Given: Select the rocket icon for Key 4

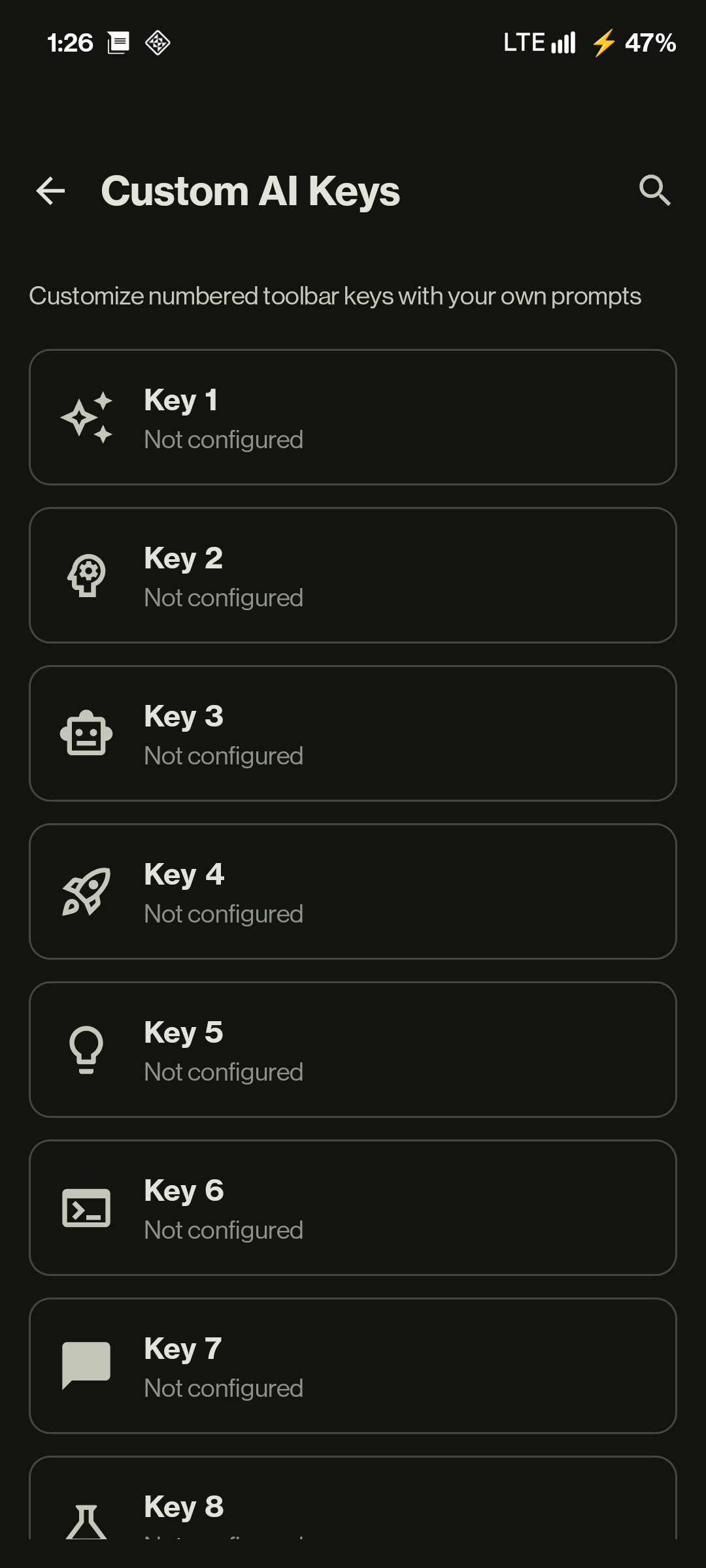Looking at the screenshot, I should click(x=86, y=890).
